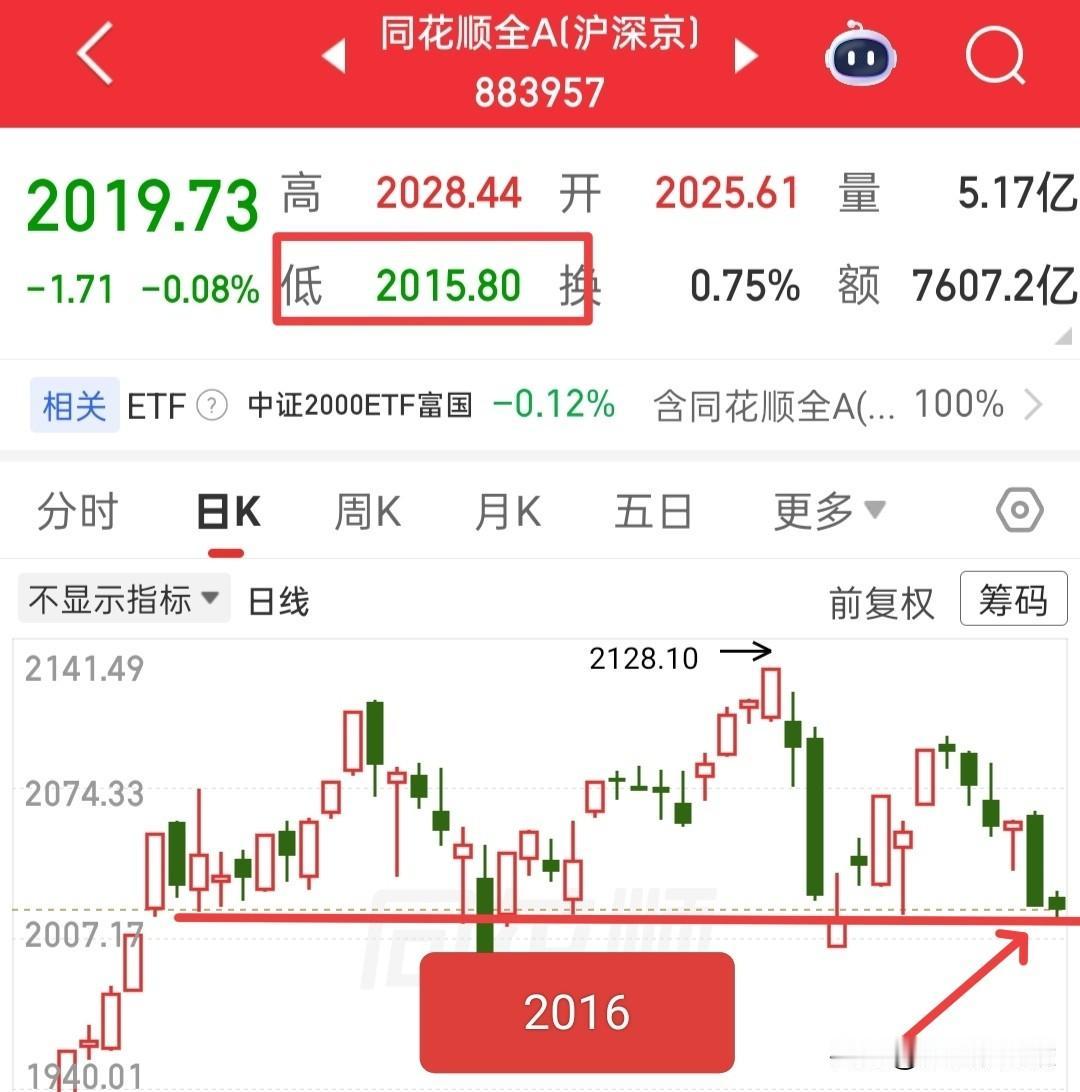Expand the 不显示指标 indicator dropdown

[210, 596]
